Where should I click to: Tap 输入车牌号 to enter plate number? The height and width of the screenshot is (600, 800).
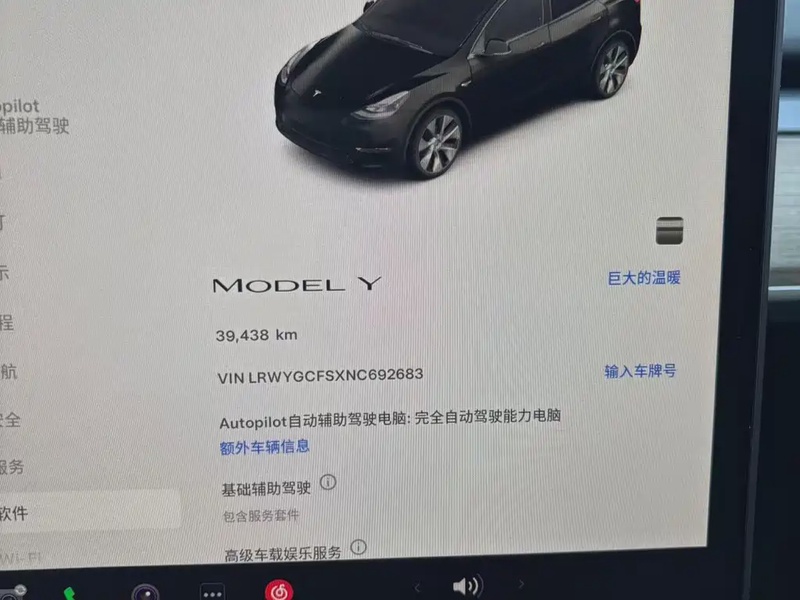tap(640, 370)
